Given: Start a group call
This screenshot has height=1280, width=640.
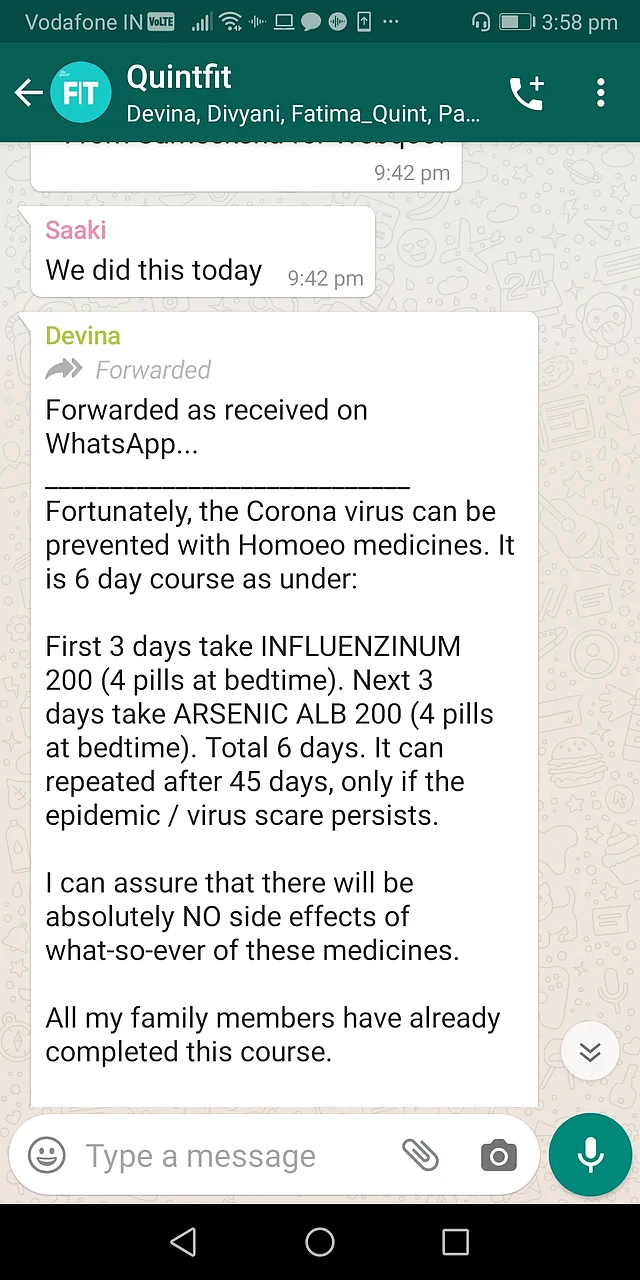Looking at the screenshot, I should click(526, 93).
